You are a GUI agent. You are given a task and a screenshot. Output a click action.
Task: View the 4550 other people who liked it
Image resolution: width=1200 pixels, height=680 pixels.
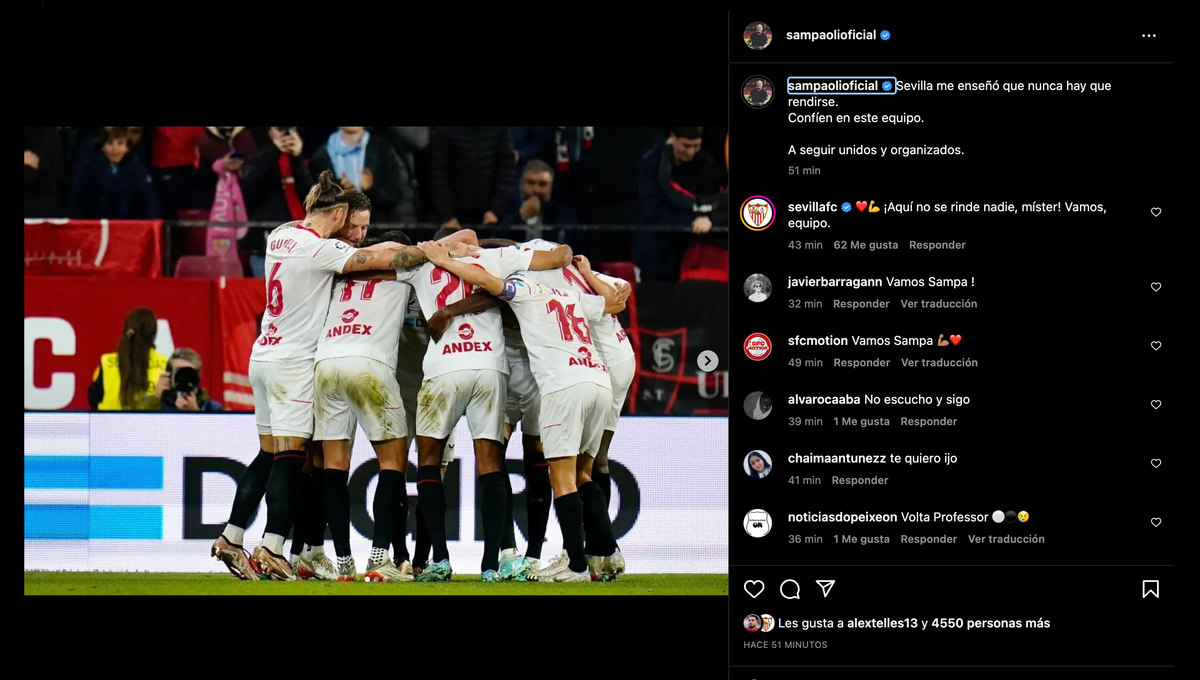click(x=990, y=623)
